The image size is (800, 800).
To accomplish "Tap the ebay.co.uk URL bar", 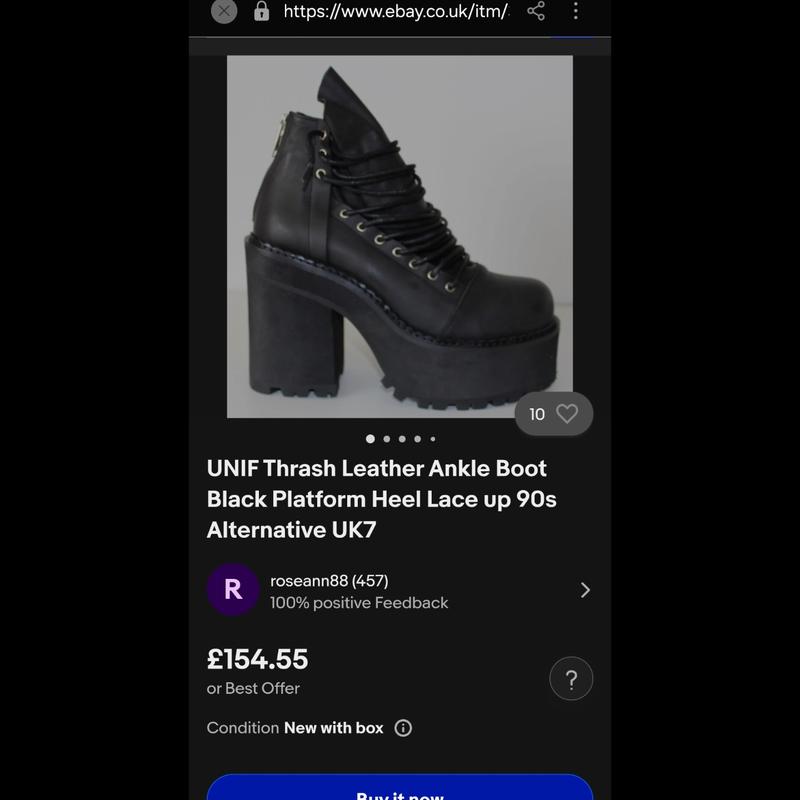I will (395, 12).
